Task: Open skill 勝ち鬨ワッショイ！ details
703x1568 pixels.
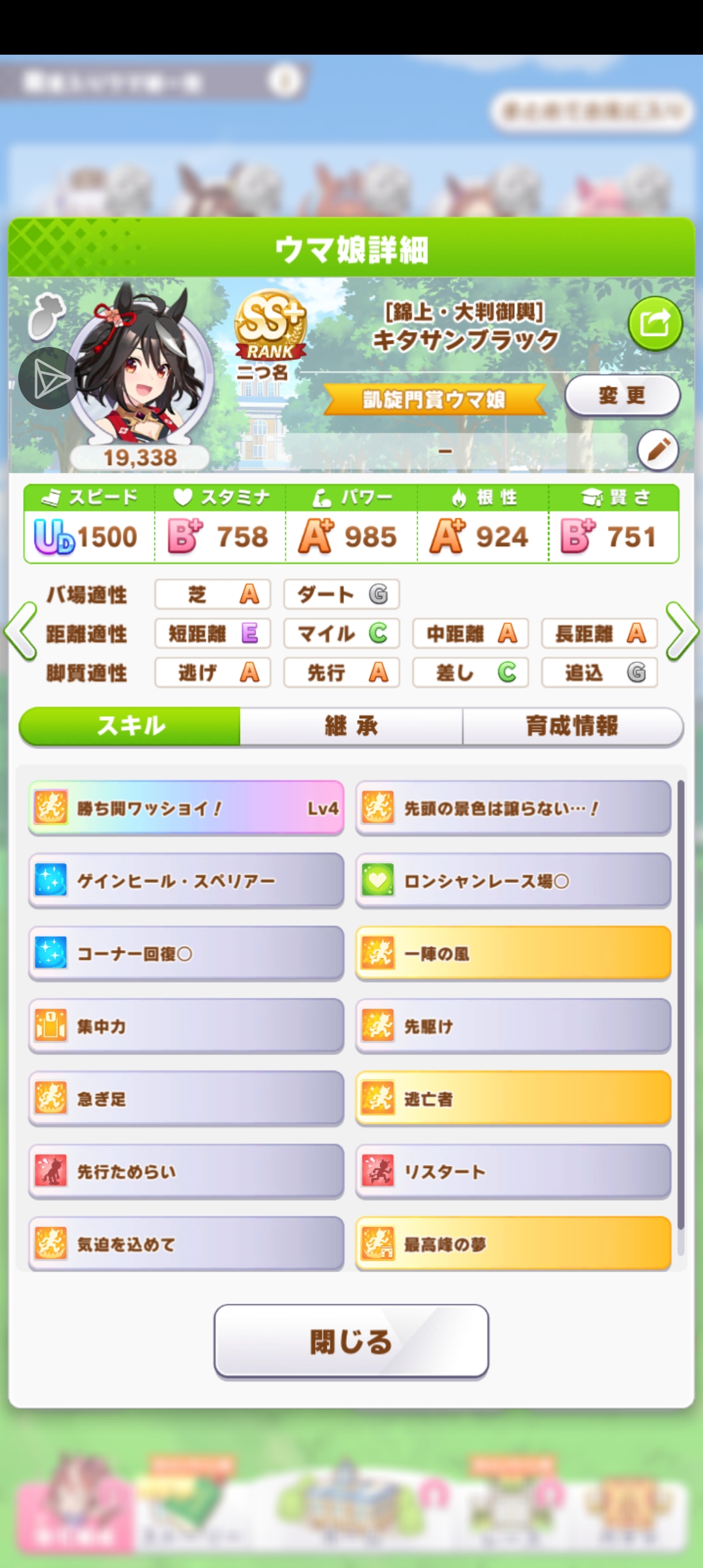Action: [186, 808]
